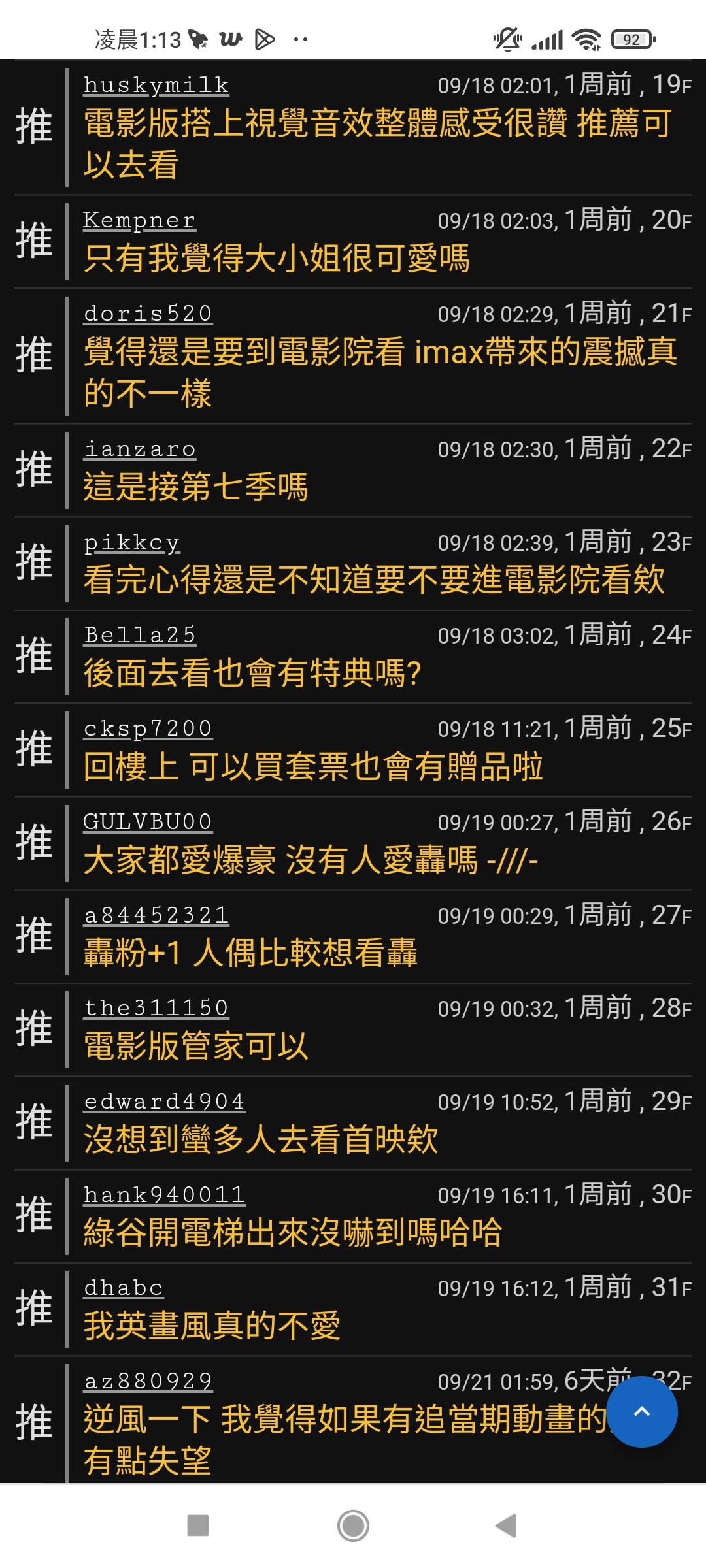
Task: Open hank940011's username link
Action: [165, 1195]
